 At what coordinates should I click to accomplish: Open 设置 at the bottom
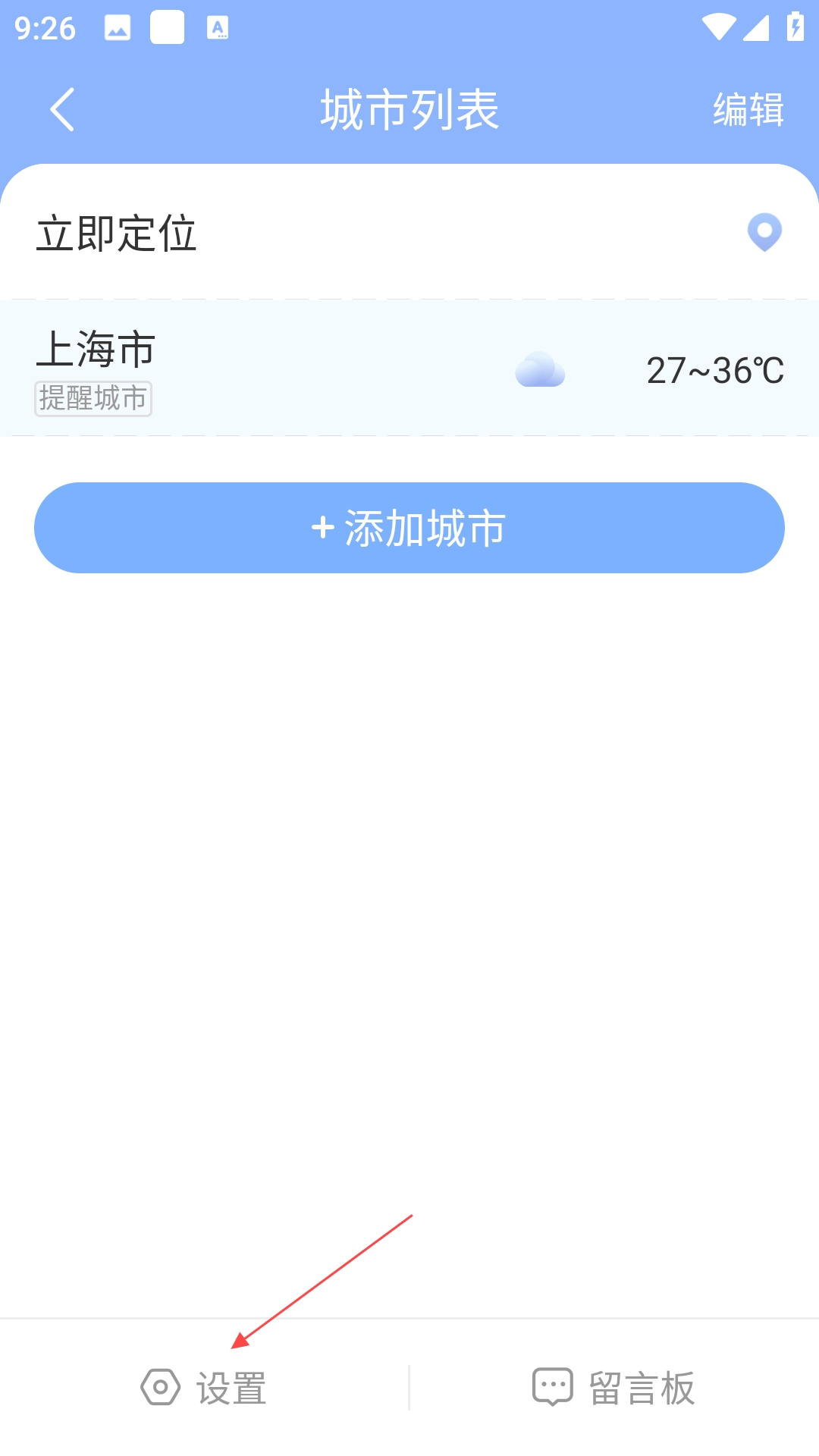click(205, 1388)
